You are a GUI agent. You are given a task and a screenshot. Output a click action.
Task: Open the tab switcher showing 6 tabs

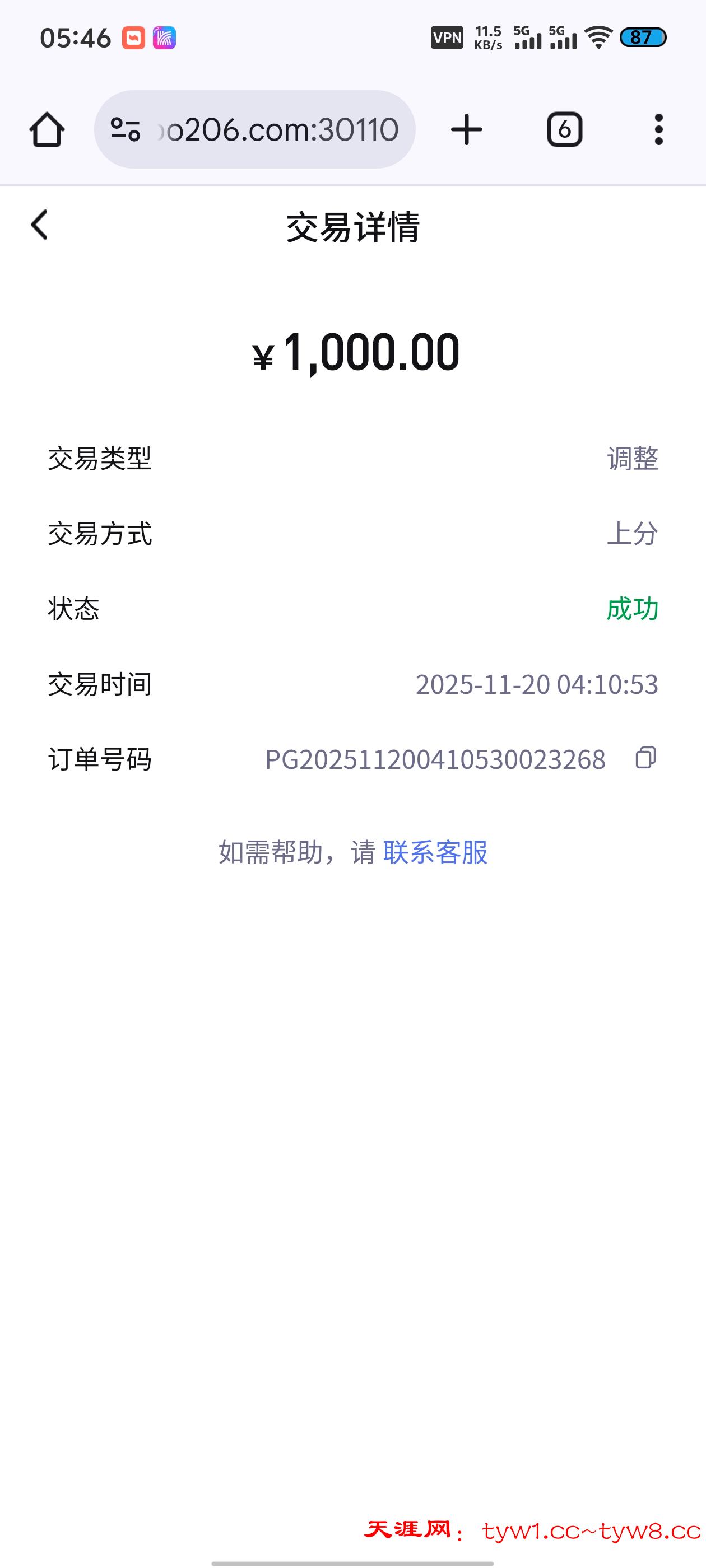coord(564,129)
